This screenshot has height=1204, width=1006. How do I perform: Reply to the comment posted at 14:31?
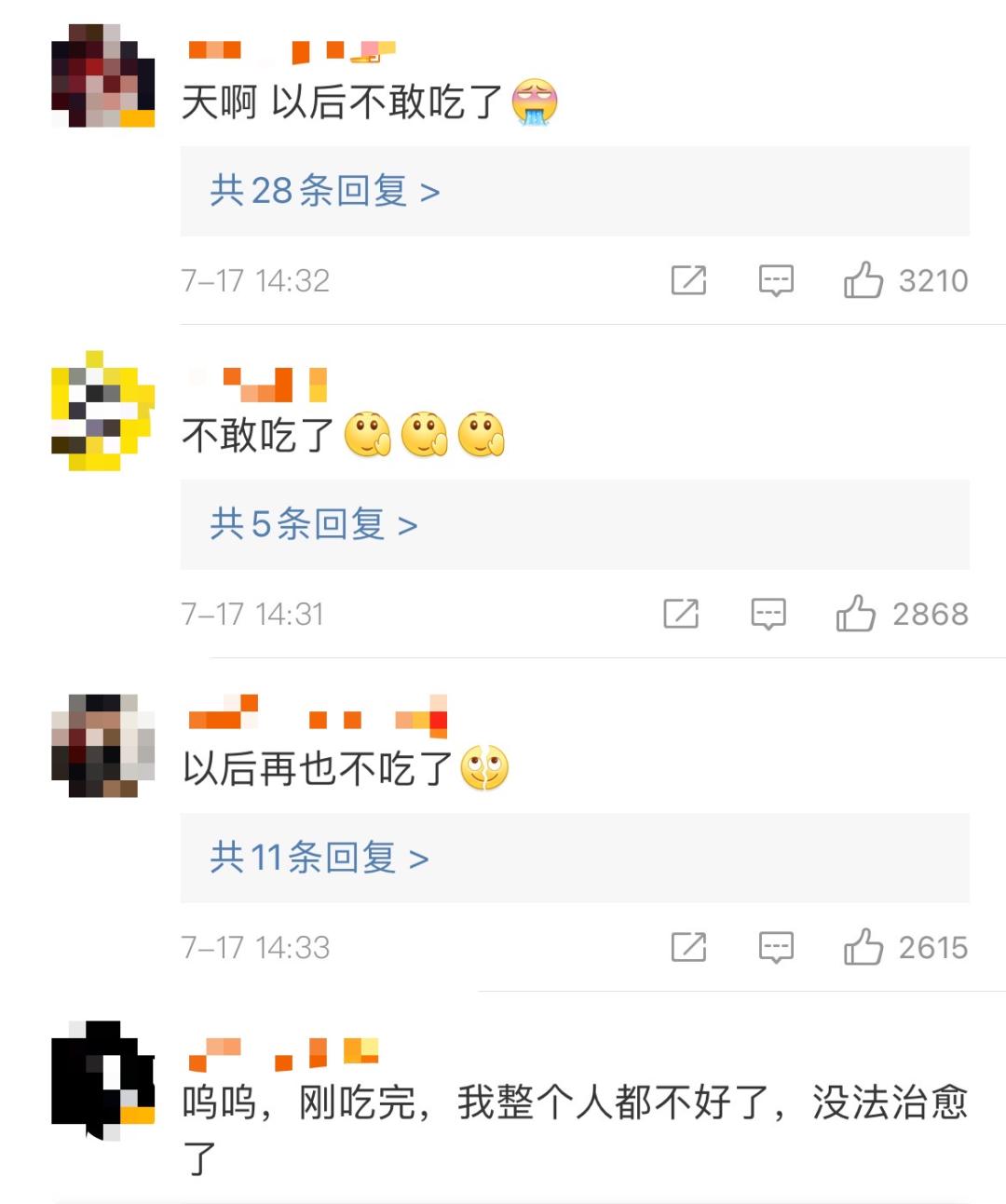pos(768,614)
